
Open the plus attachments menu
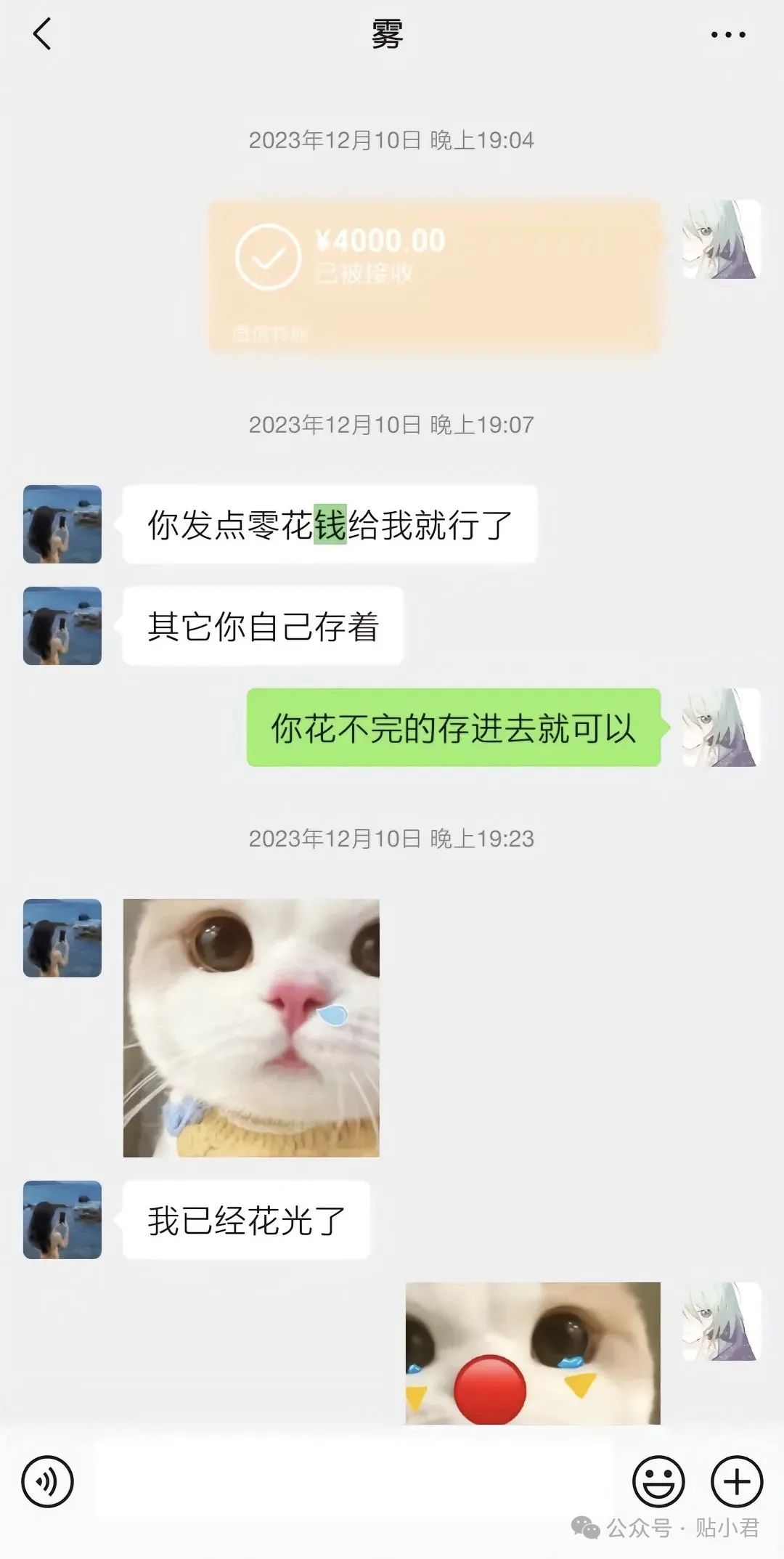point(736,1481)
